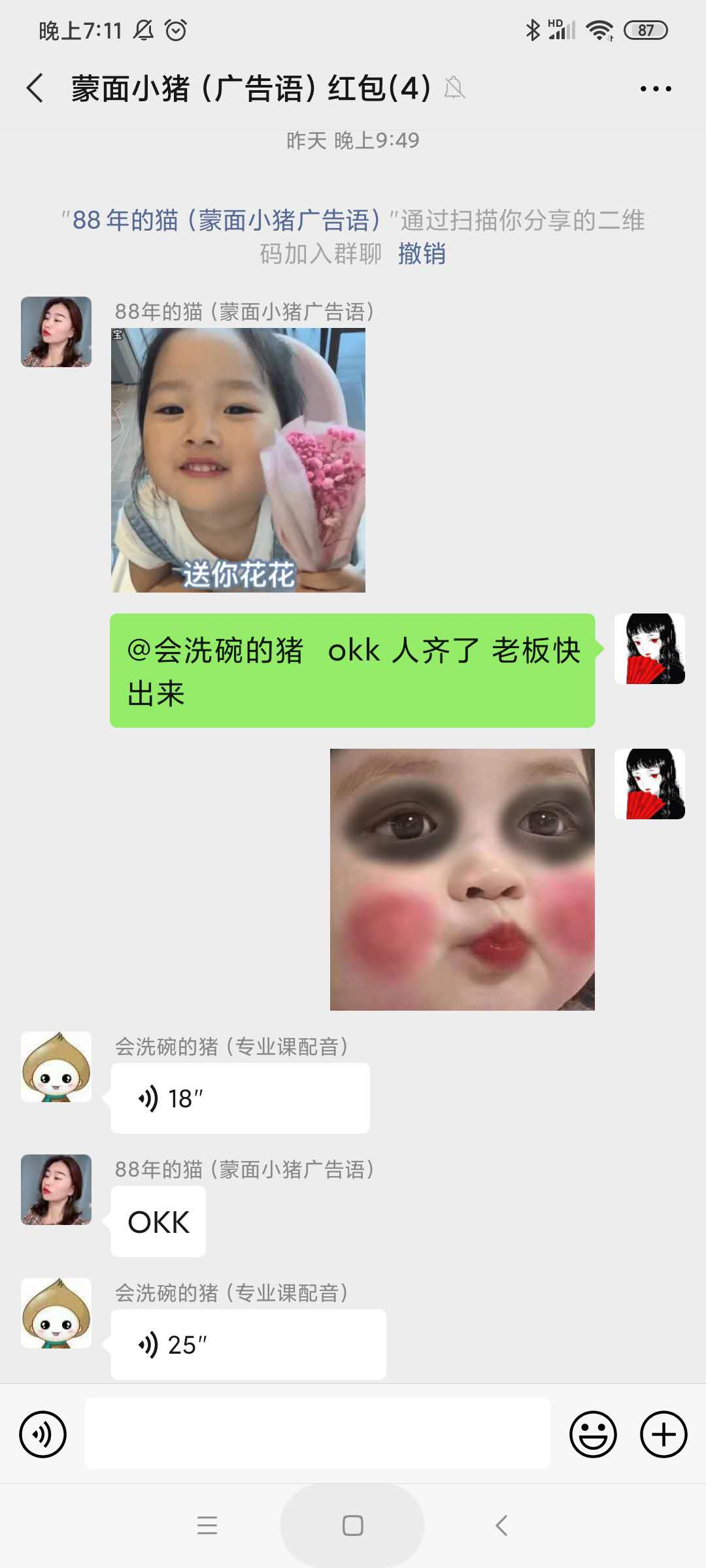Go back from the group chat
This screenshot has height=1568, width=706.
35,88
